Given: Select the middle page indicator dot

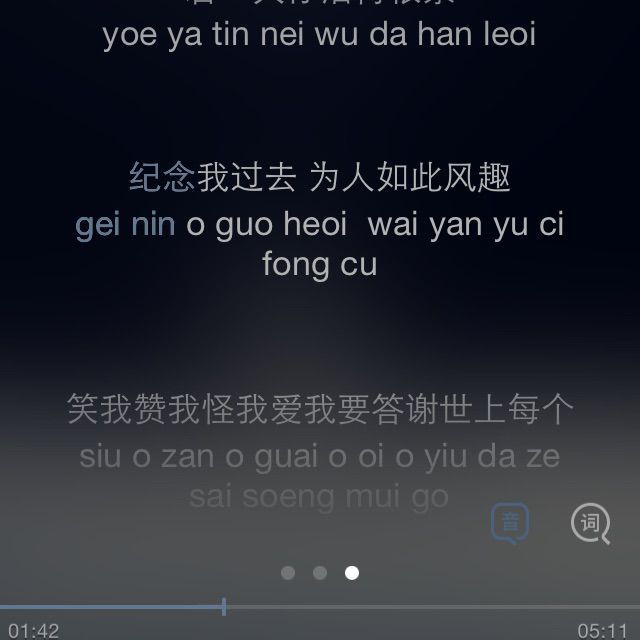Looking at the screenshot, I should coord(320,573).
